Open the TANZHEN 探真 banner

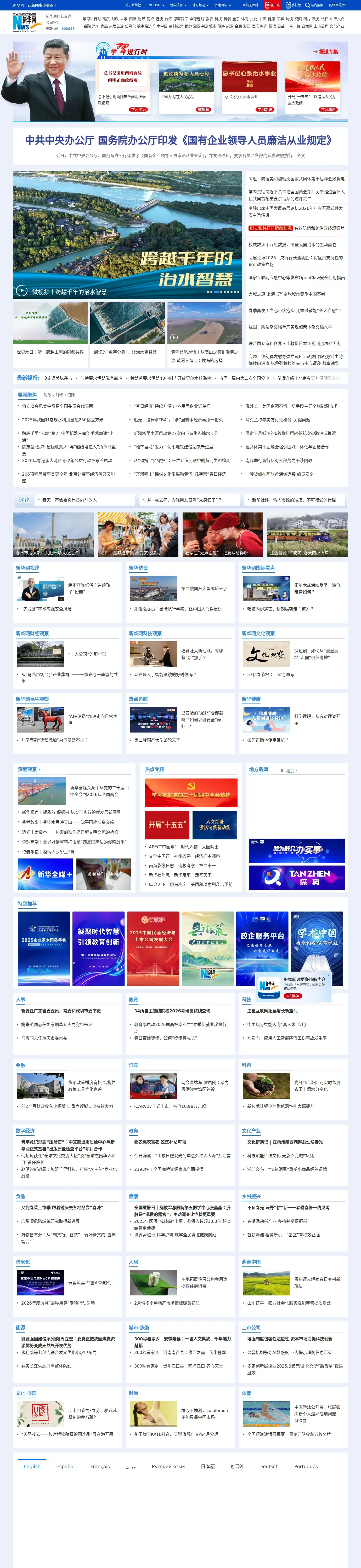pyautogui.click(x=297, y=878)
